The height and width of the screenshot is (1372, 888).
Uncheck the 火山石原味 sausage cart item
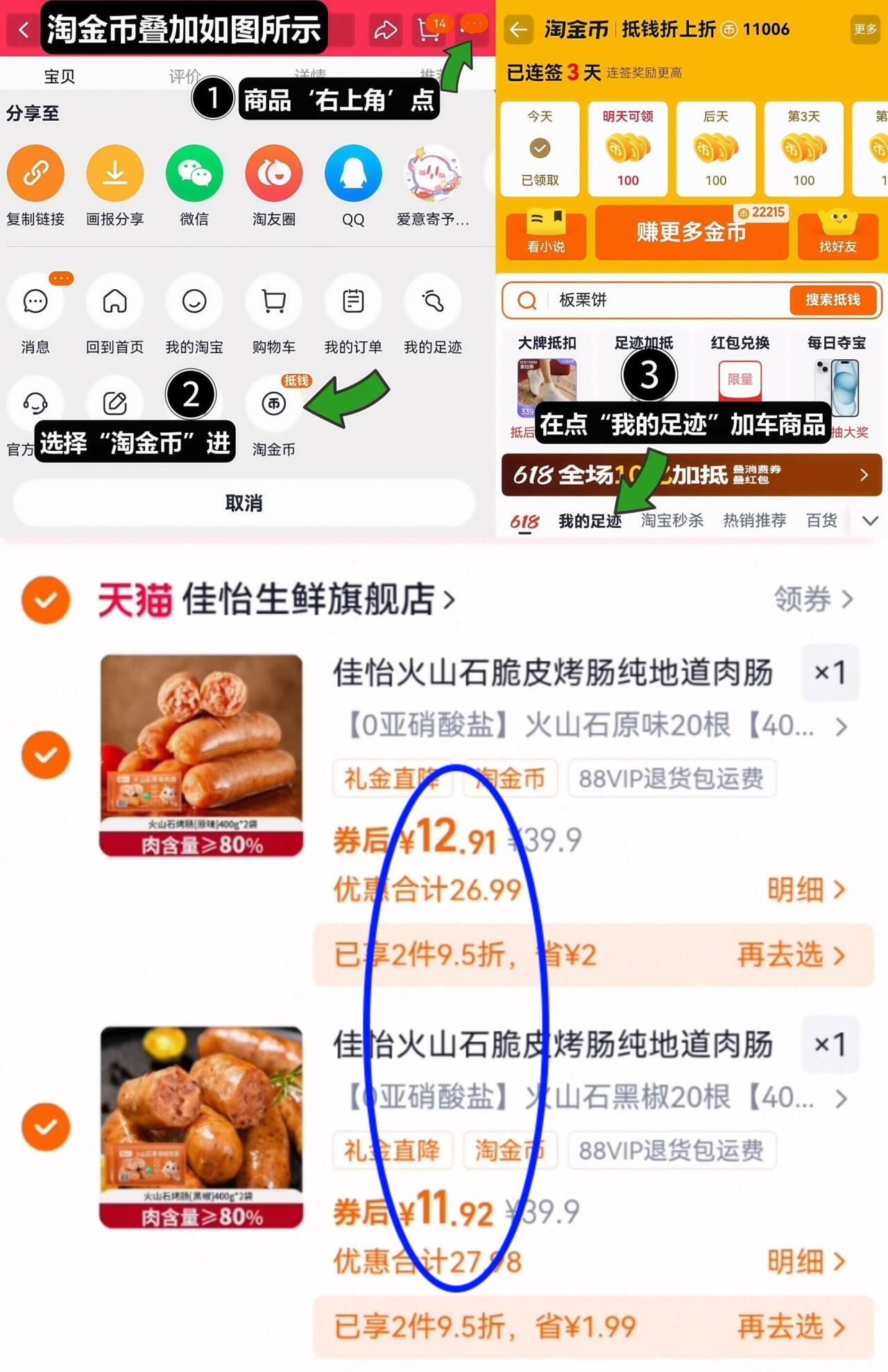(47, 755)
